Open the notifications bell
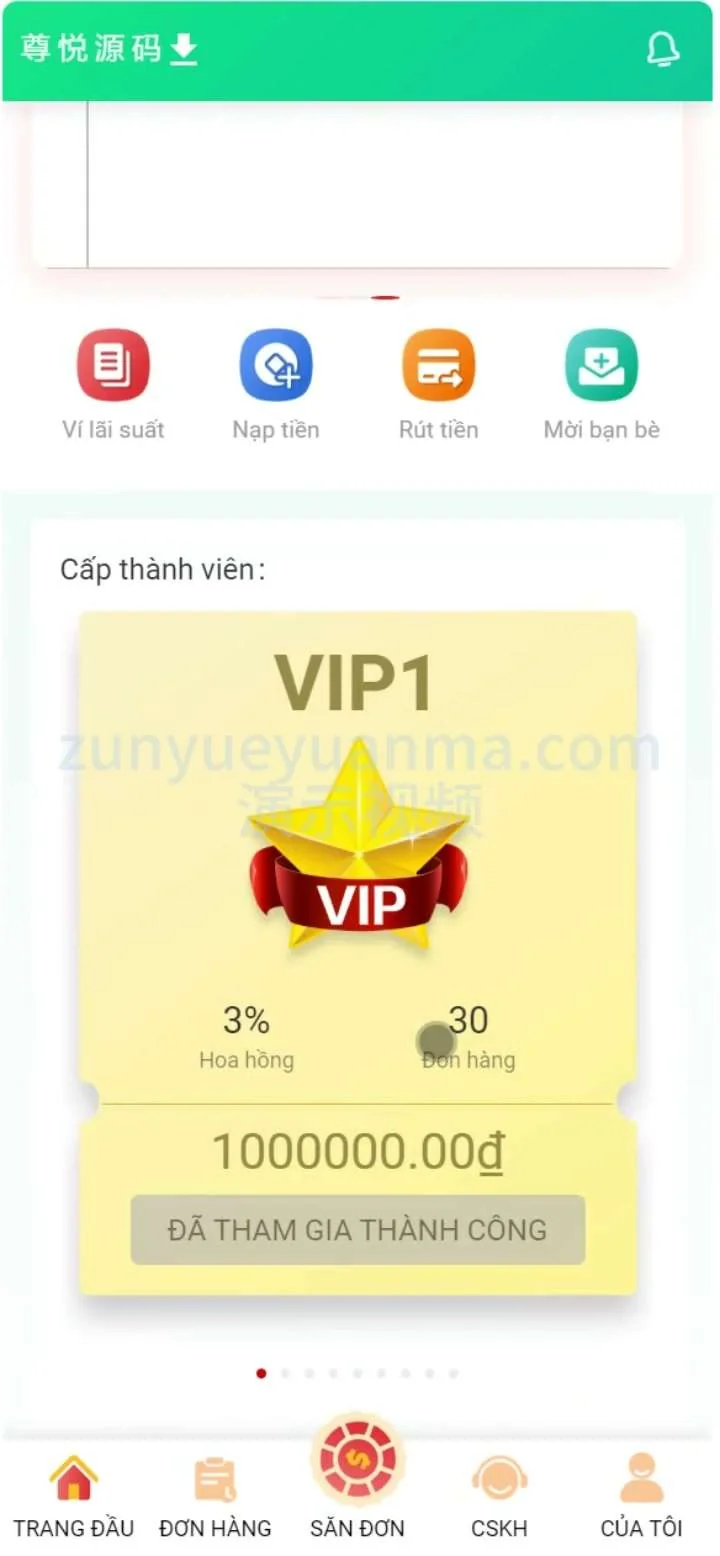 coord(663,49)
